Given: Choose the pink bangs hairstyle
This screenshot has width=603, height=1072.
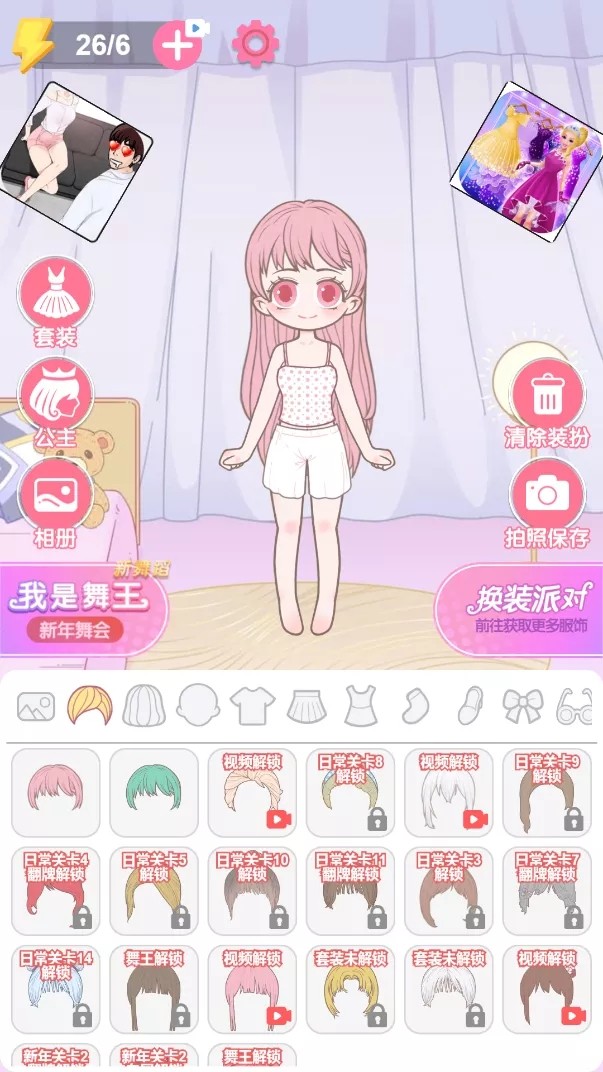Looking at the screenshot, I should coord(56,792).
